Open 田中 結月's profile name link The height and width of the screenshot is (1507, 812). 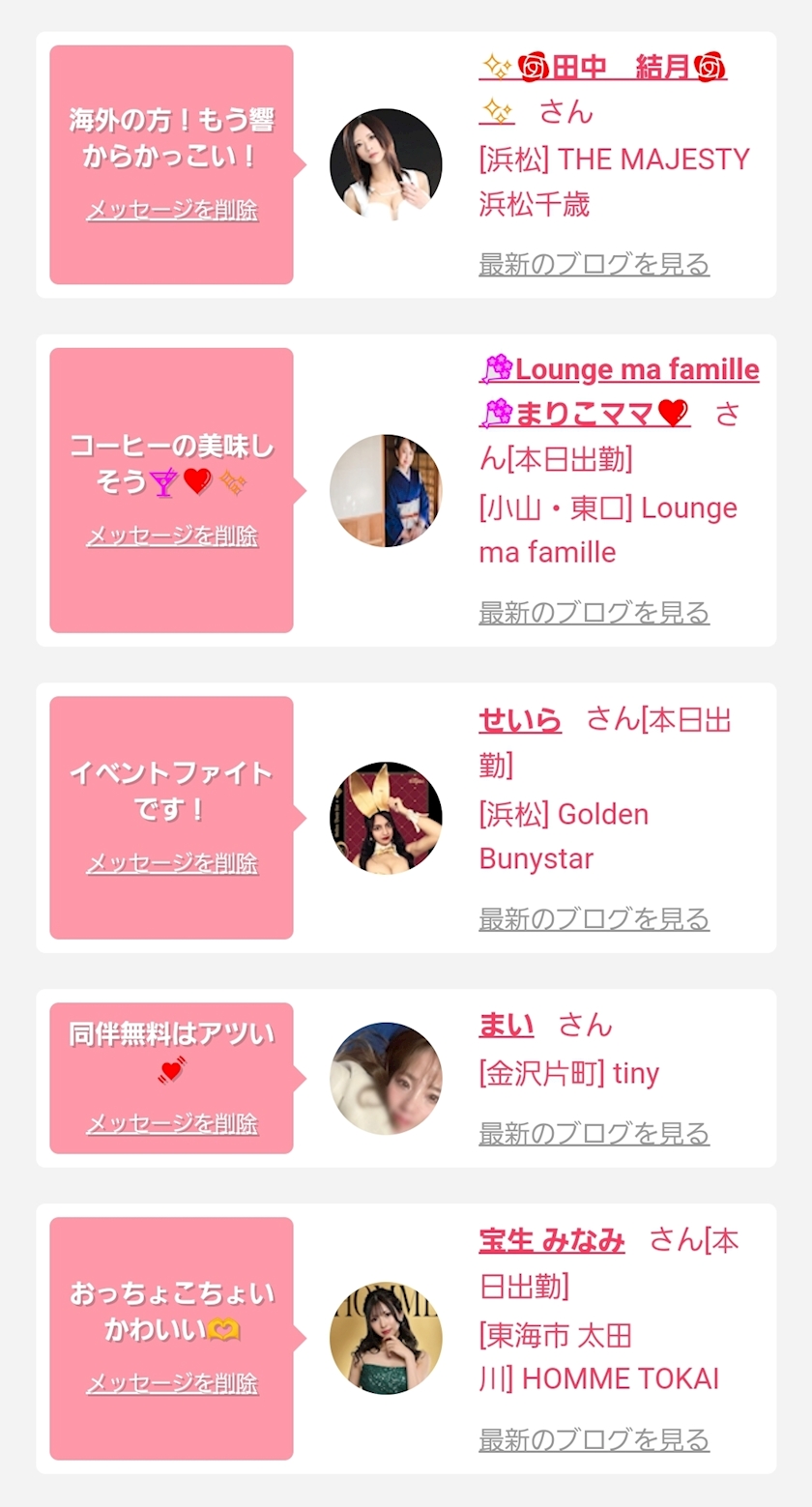pos(603,68)
